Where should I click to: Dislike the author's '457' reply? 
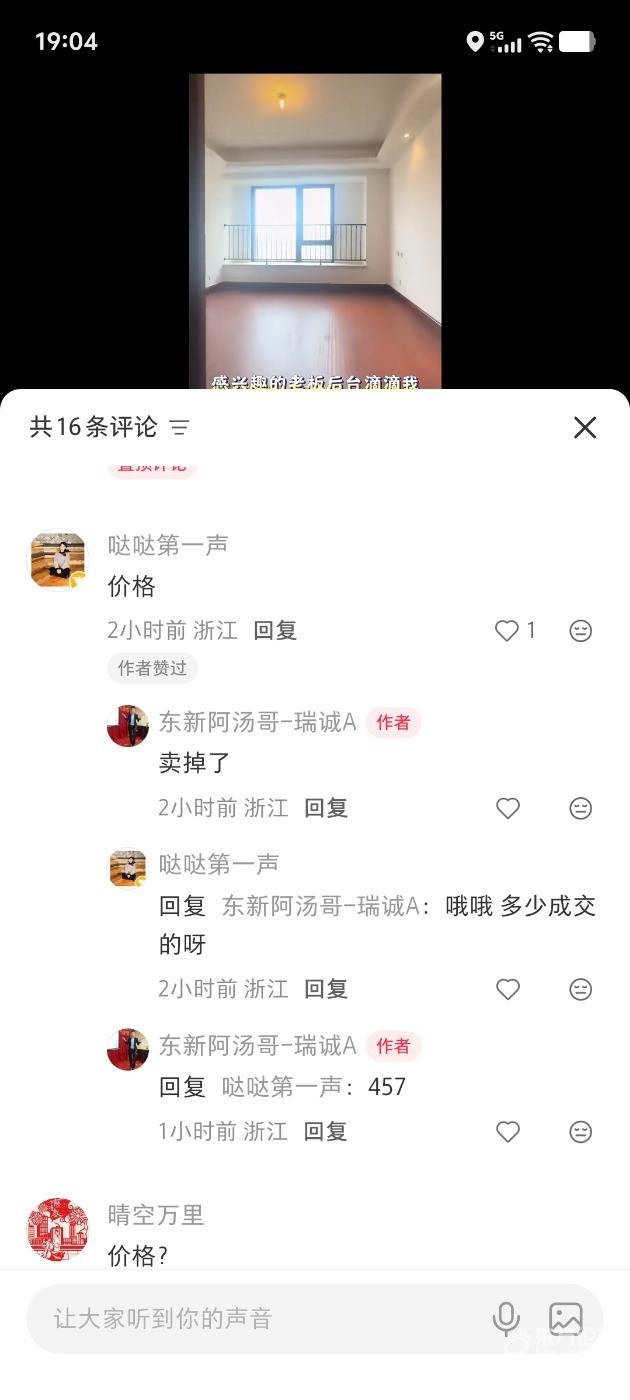coord(581,1132)
